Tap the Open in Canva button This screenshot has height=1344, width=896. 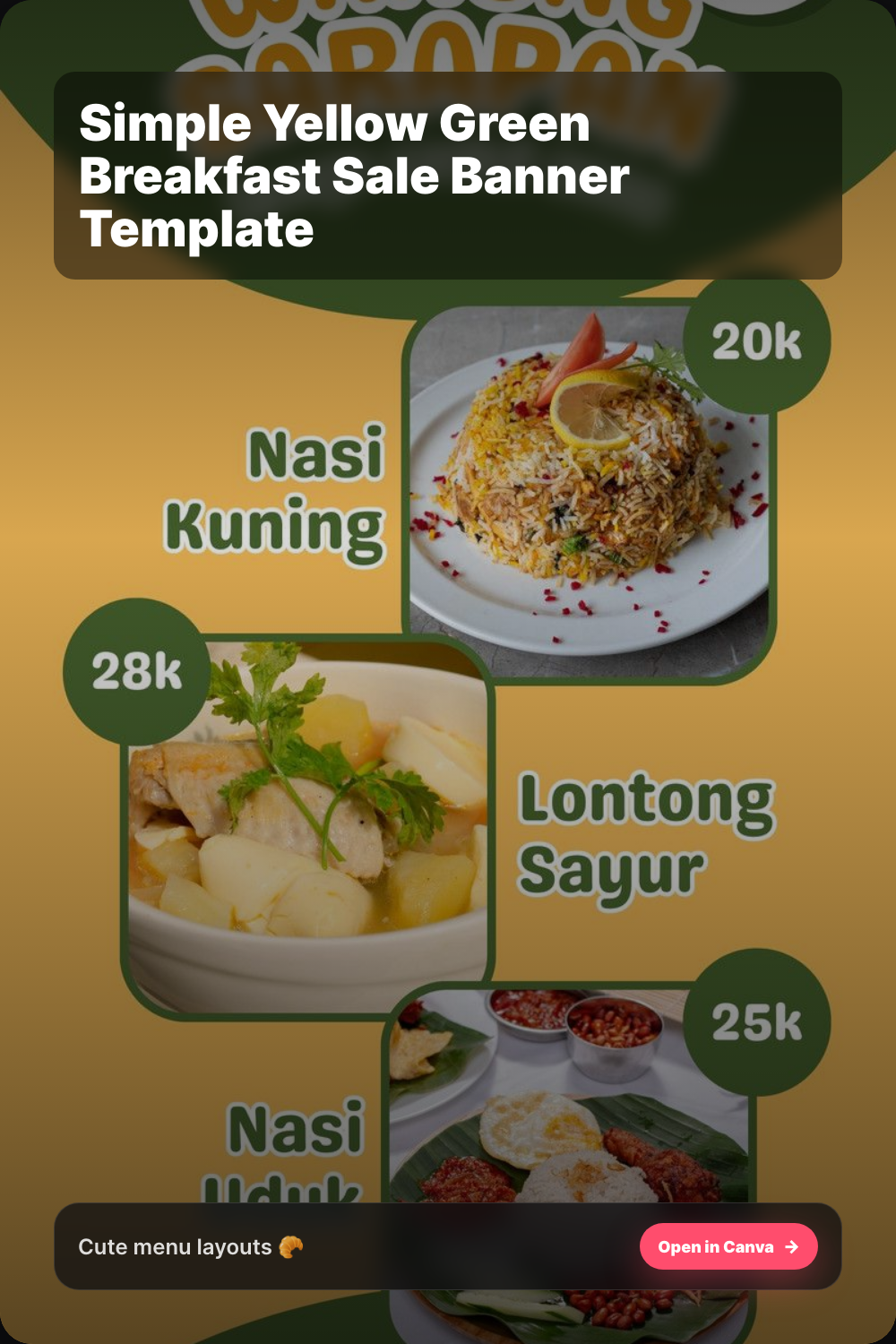pyautogui.click(x=728, y=1246)
